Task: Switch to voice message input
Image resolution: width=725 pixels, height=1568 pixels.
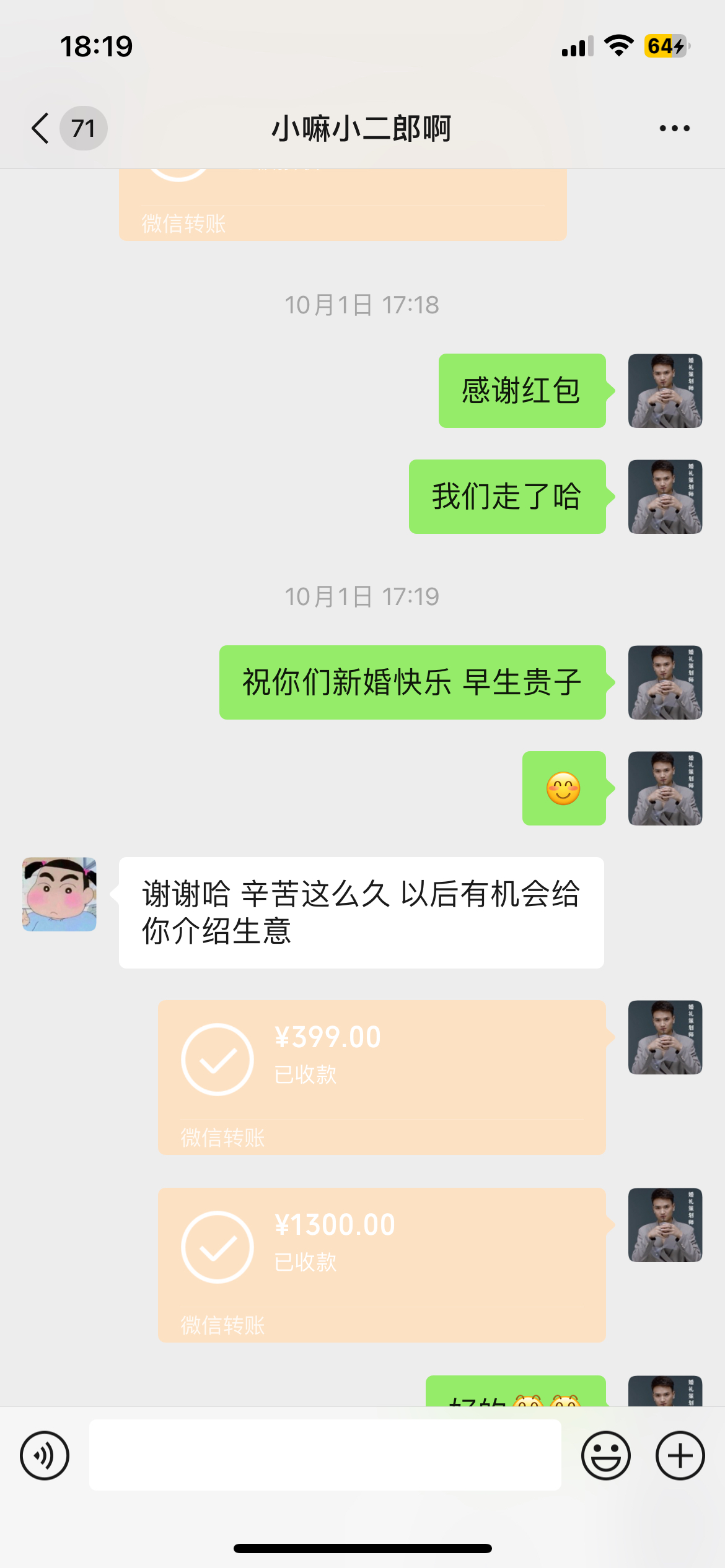Action: tap(45, 1455)
